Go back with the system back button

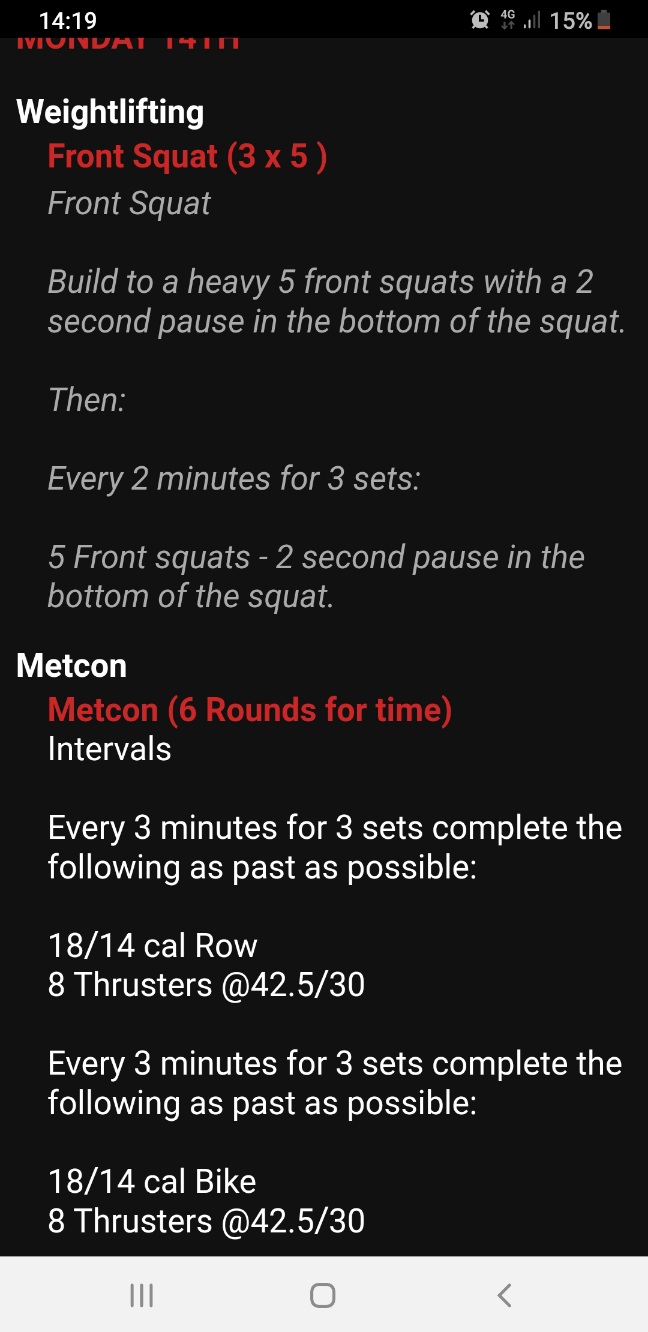pyautogui.click(x=504, y=1295)
